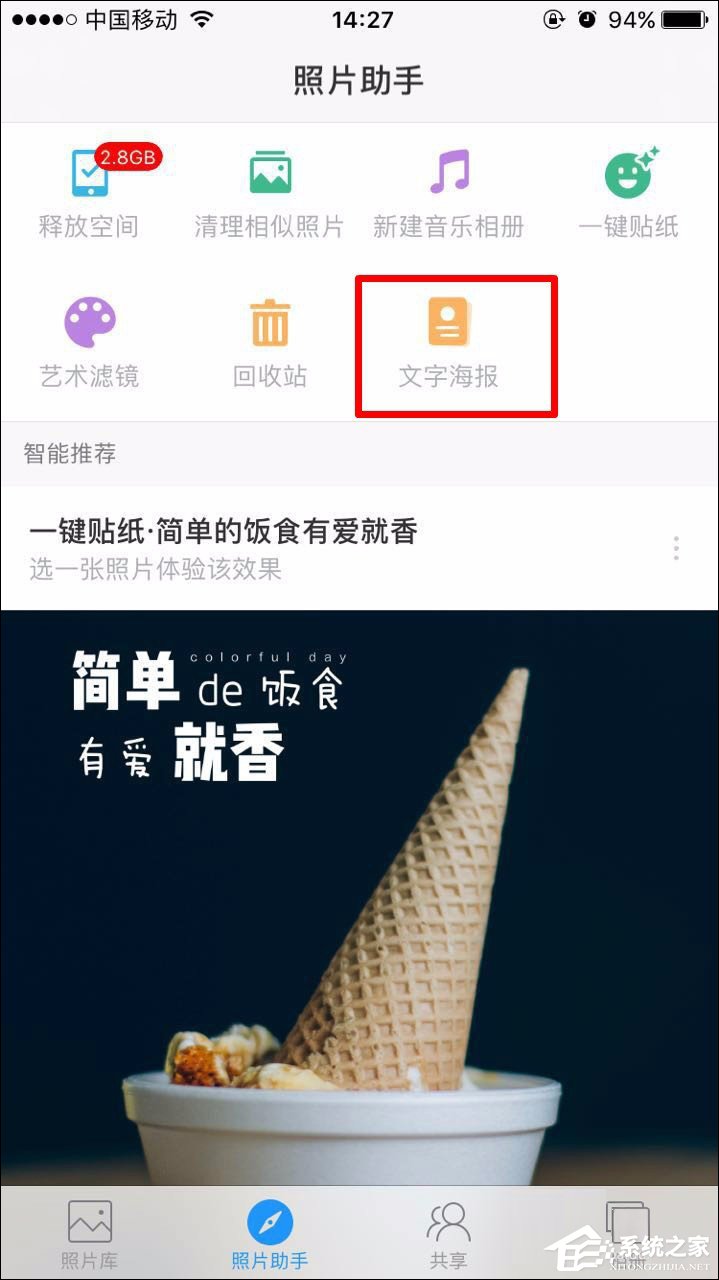Open the 一键贴纸 sticker tool

(x=628, y=193)
